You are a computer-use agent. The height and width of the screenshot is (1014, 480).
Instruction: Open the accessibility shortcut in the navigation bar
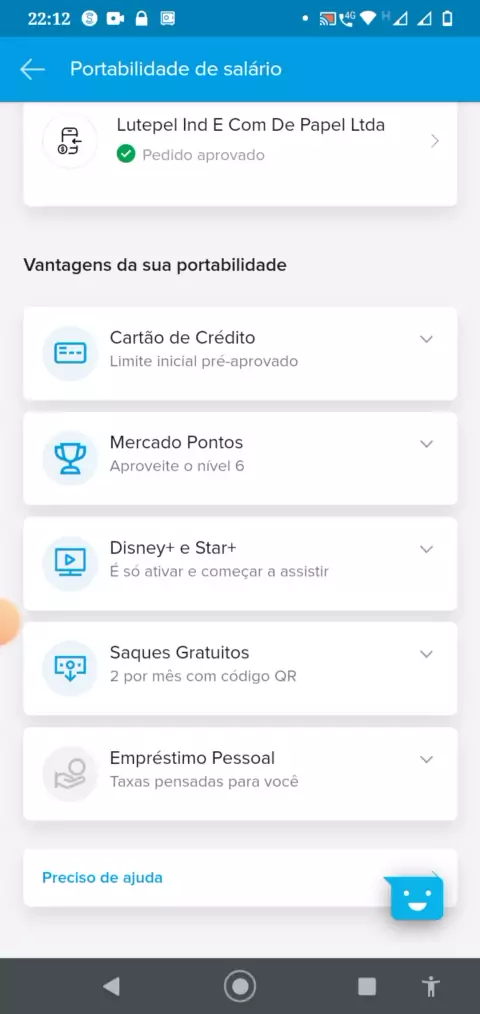coord(430,986)
